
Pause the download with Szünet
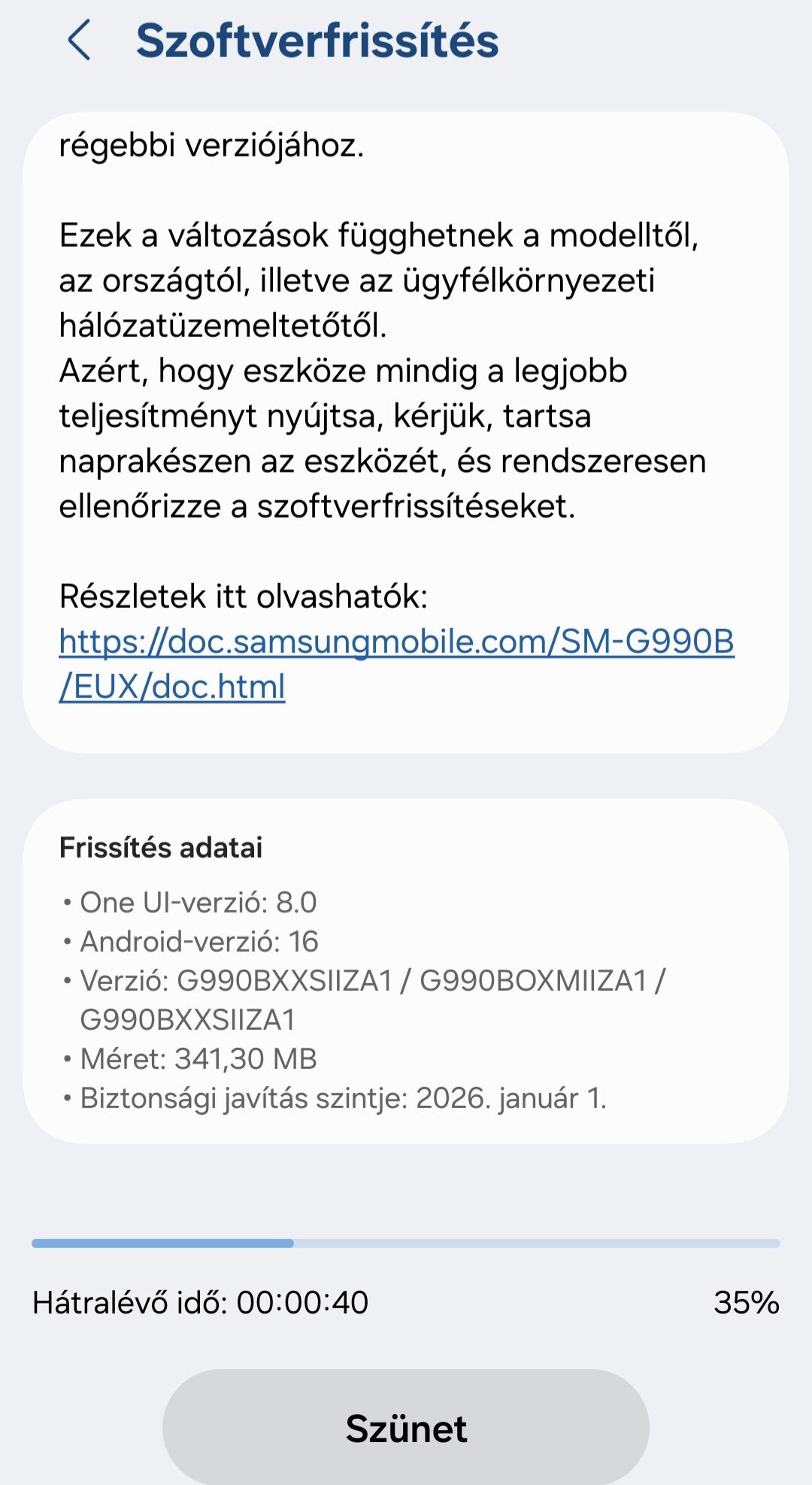click(x=406, y=1428)
